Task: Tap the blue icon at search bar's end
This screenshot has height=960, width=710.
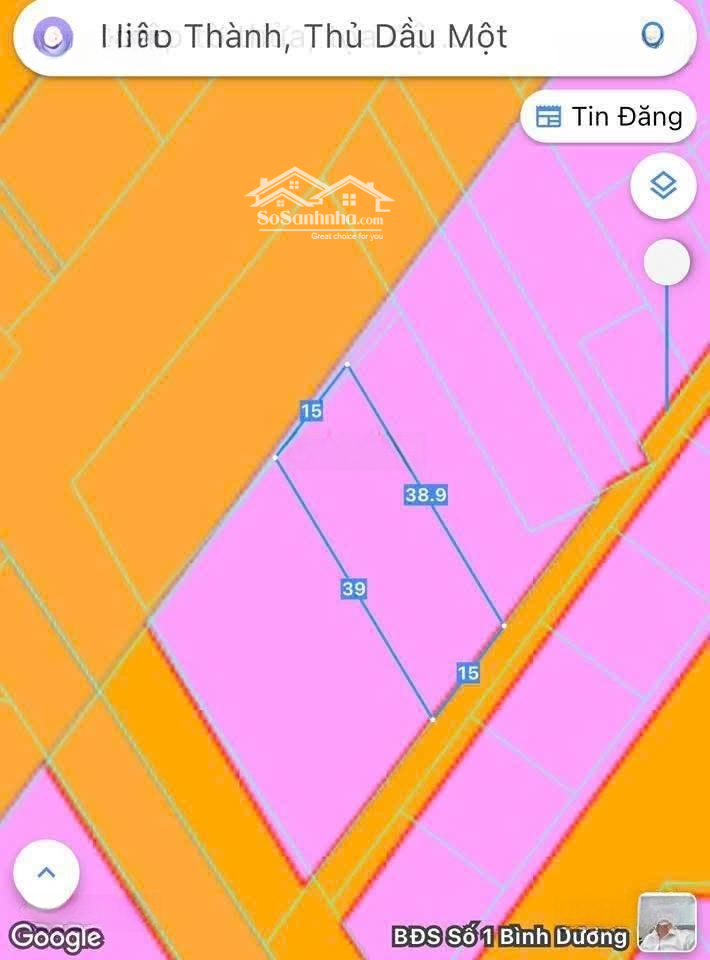Action: [x=652, y=37]
